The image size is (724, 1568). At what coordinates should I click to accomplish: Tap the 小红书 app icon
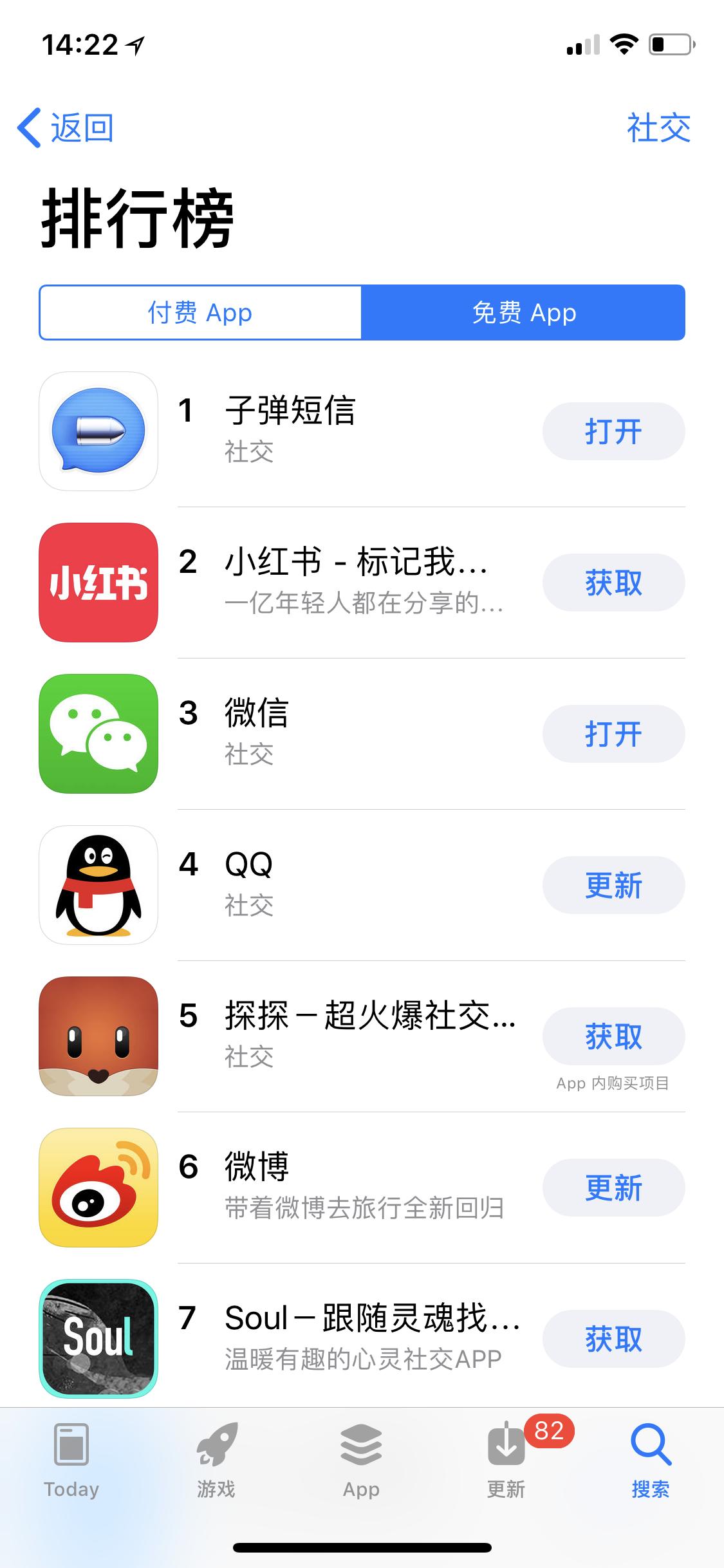point(97,583)
